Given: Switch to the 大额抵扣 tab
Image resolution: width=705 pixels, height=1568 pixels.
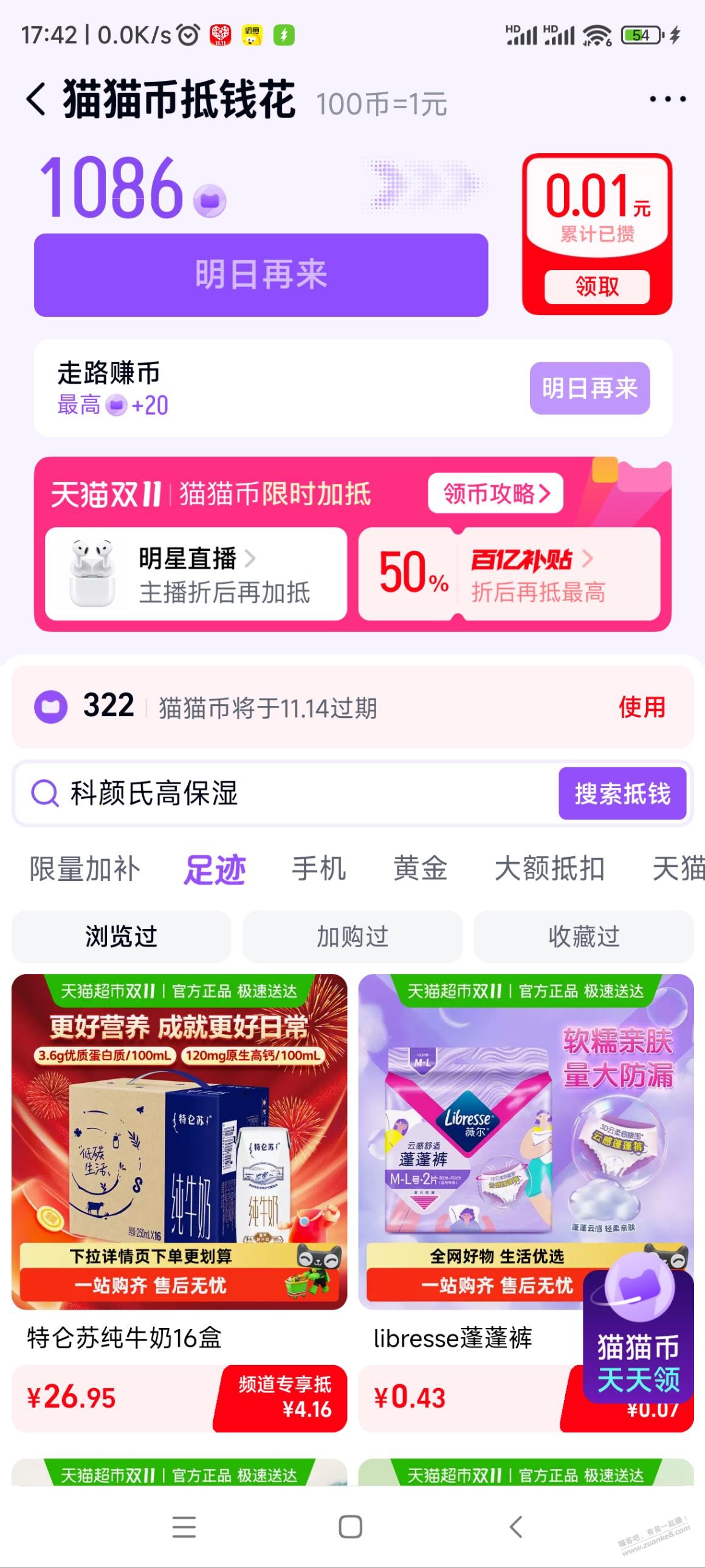Looking at the screenshot, I should click(549, 869).
